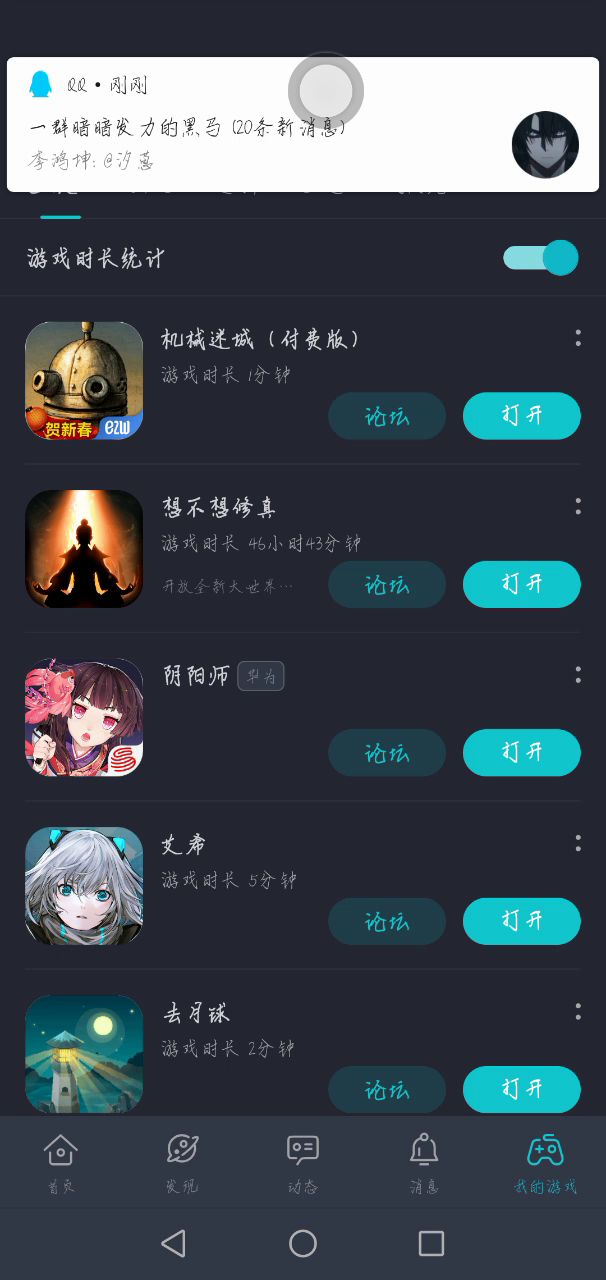Launch 阴阳师 with 打开
Viewport: 606px width, 1280px height.
point(521,752)
